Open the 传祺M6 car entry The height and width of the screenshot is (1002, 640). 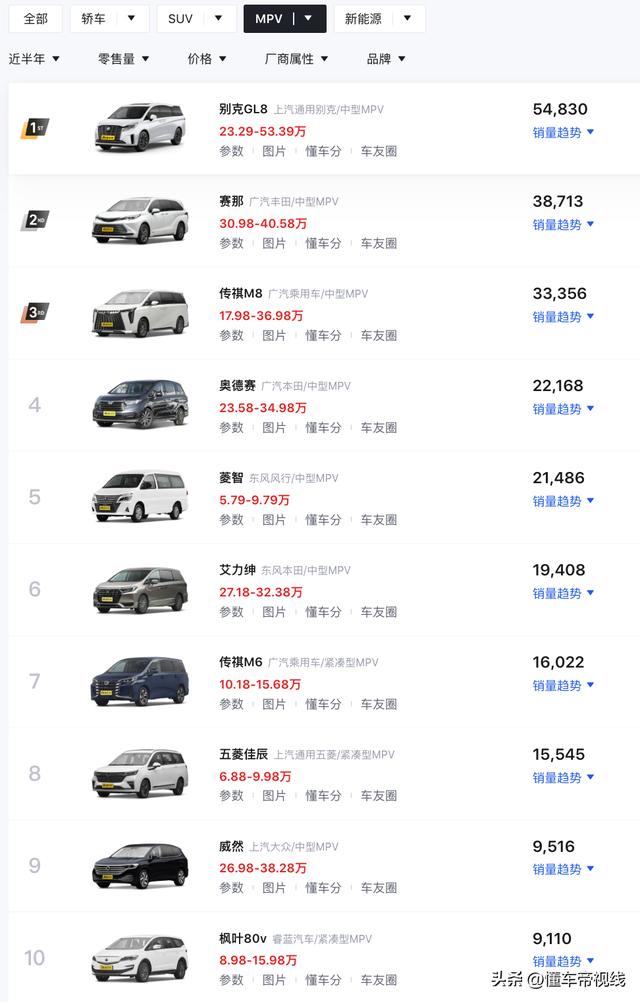(240, 662)
